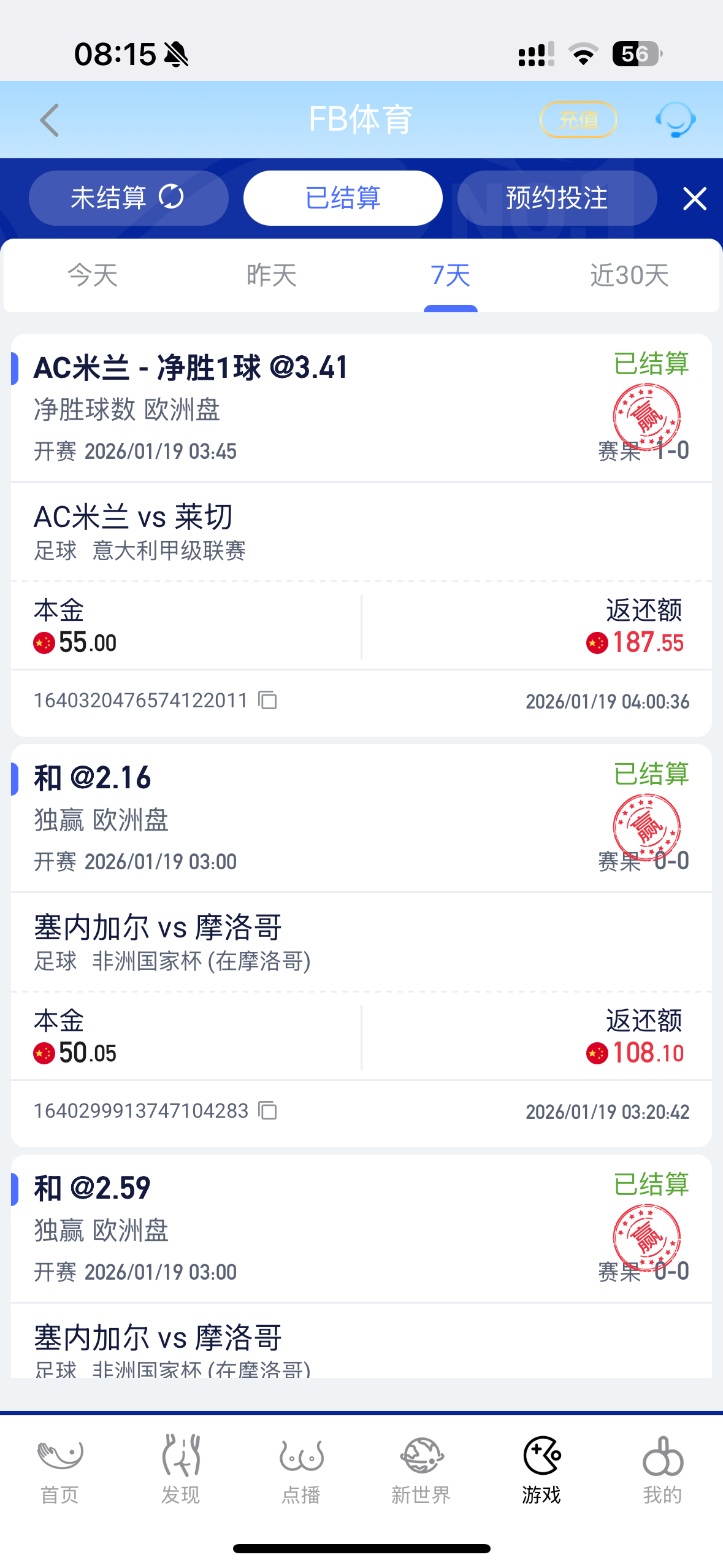Copy order number 1640299913747104283

[x=267, y=1110]
